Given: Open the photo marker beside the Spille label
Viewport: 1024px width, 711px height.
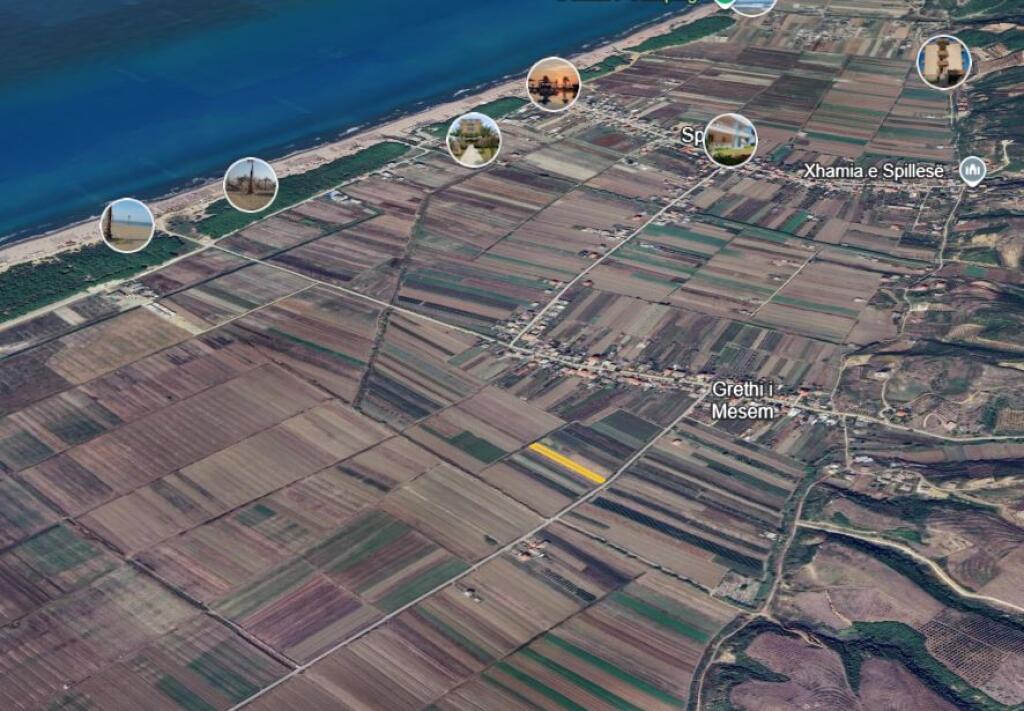Looking at the screenshot, I should [730, 139].
